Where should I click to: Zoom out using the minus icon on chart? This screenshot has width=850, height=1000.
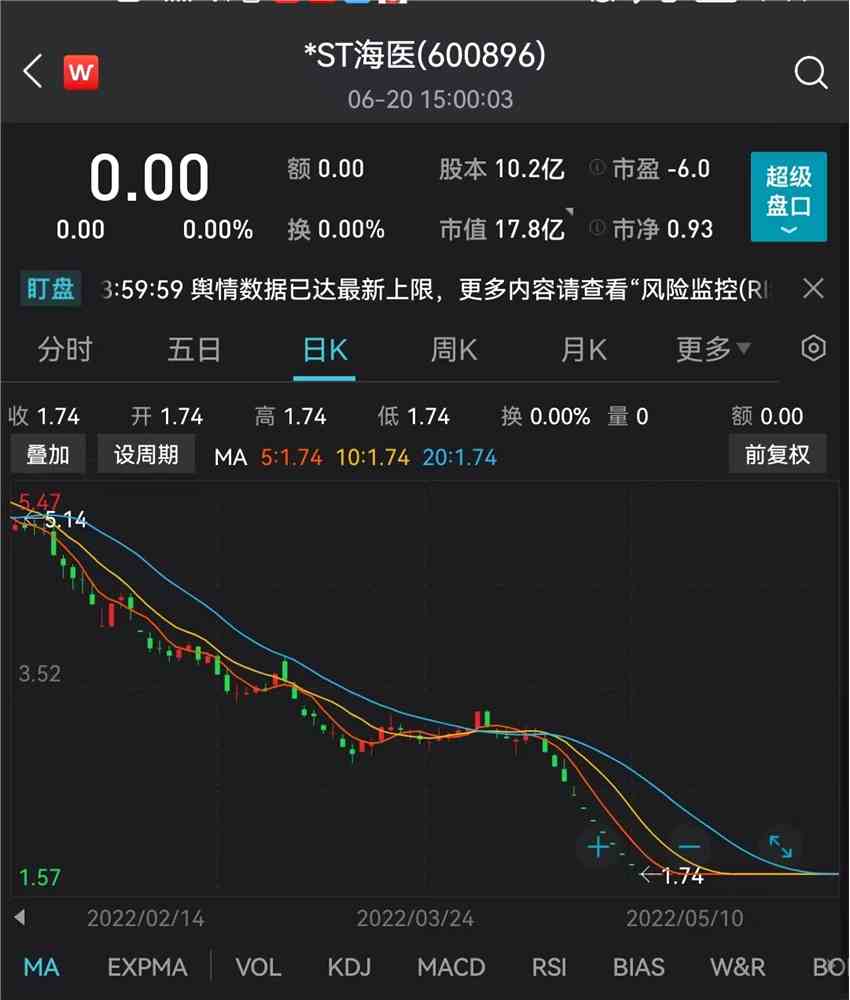click(x=688, y=847)
